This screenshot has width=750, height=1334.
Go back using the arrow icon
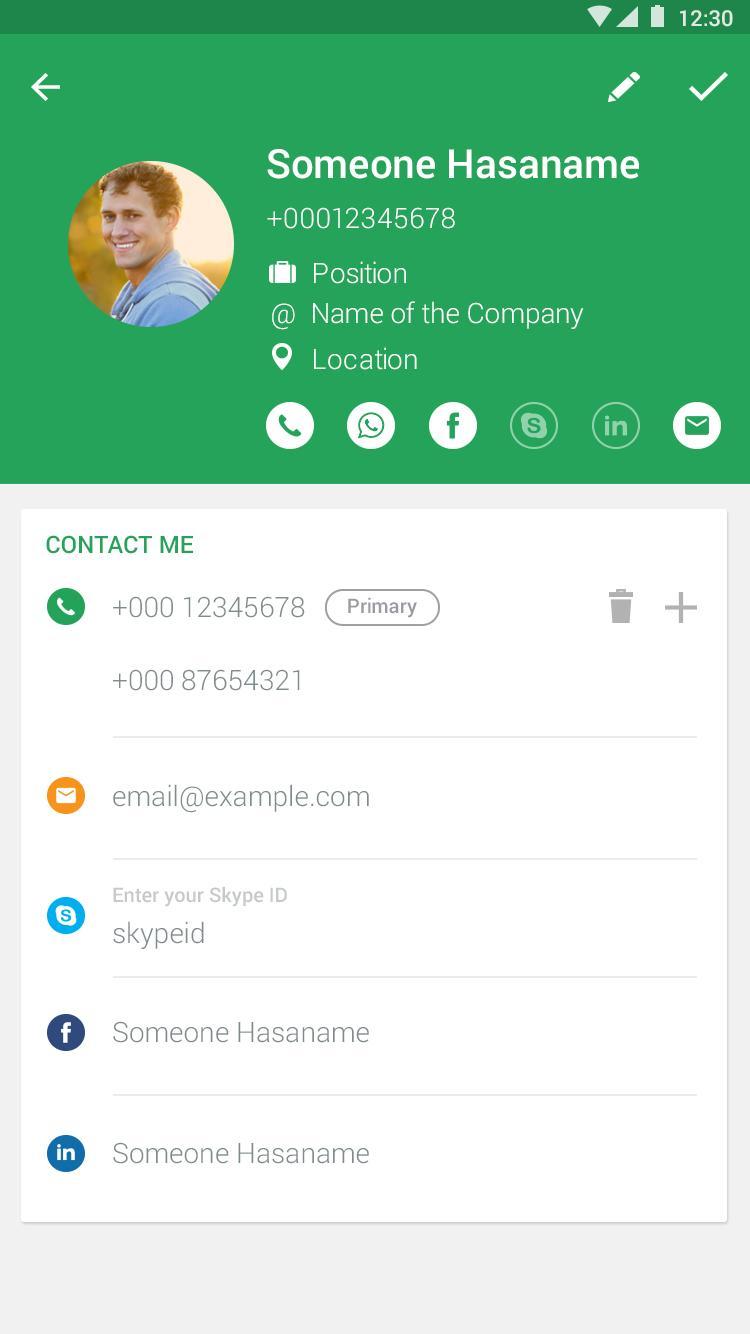coord(46,88)
